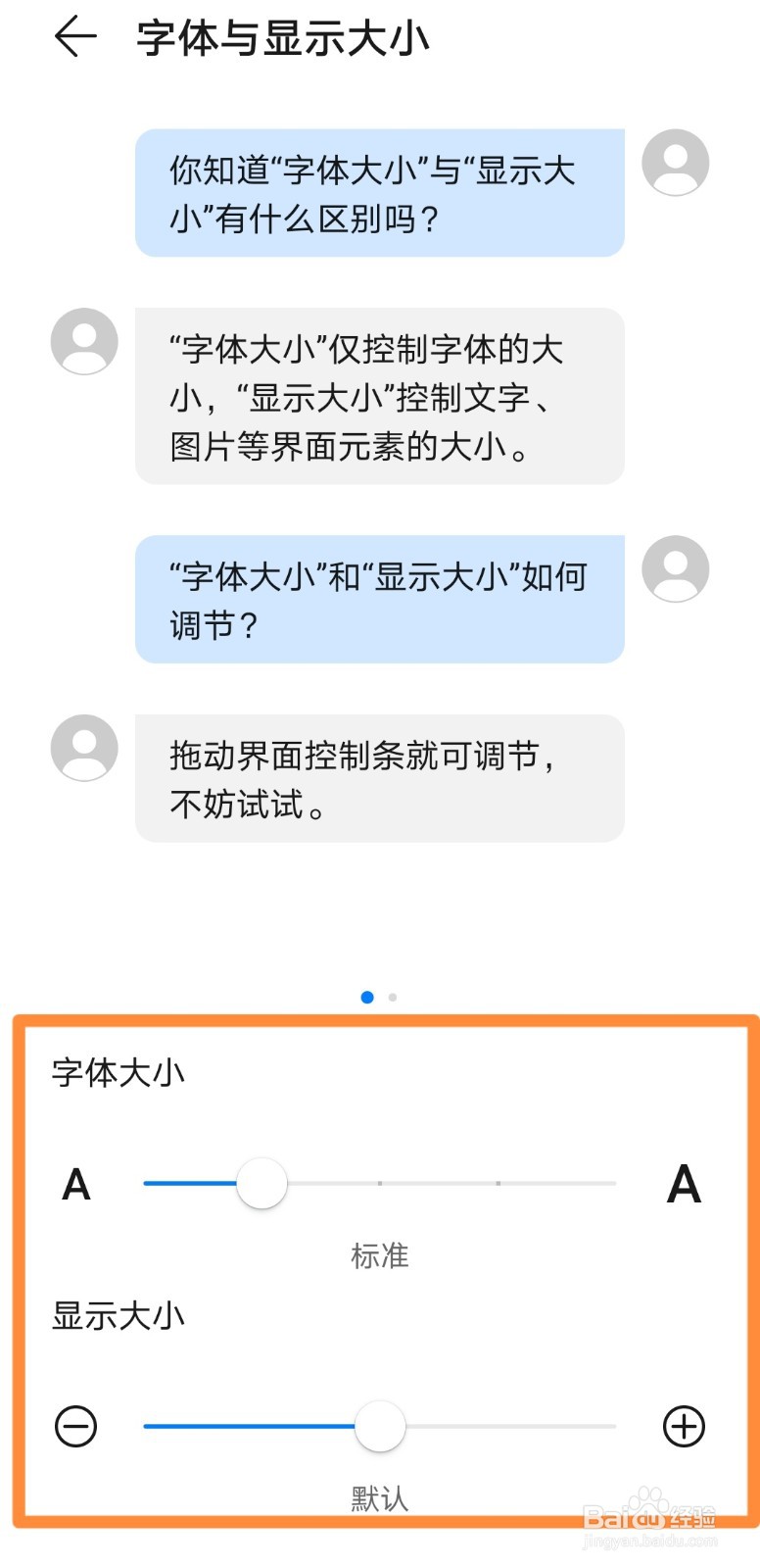Select the active first page indicator dot
The height and width of the screenshot is (1568, 760).
point(367,997)
